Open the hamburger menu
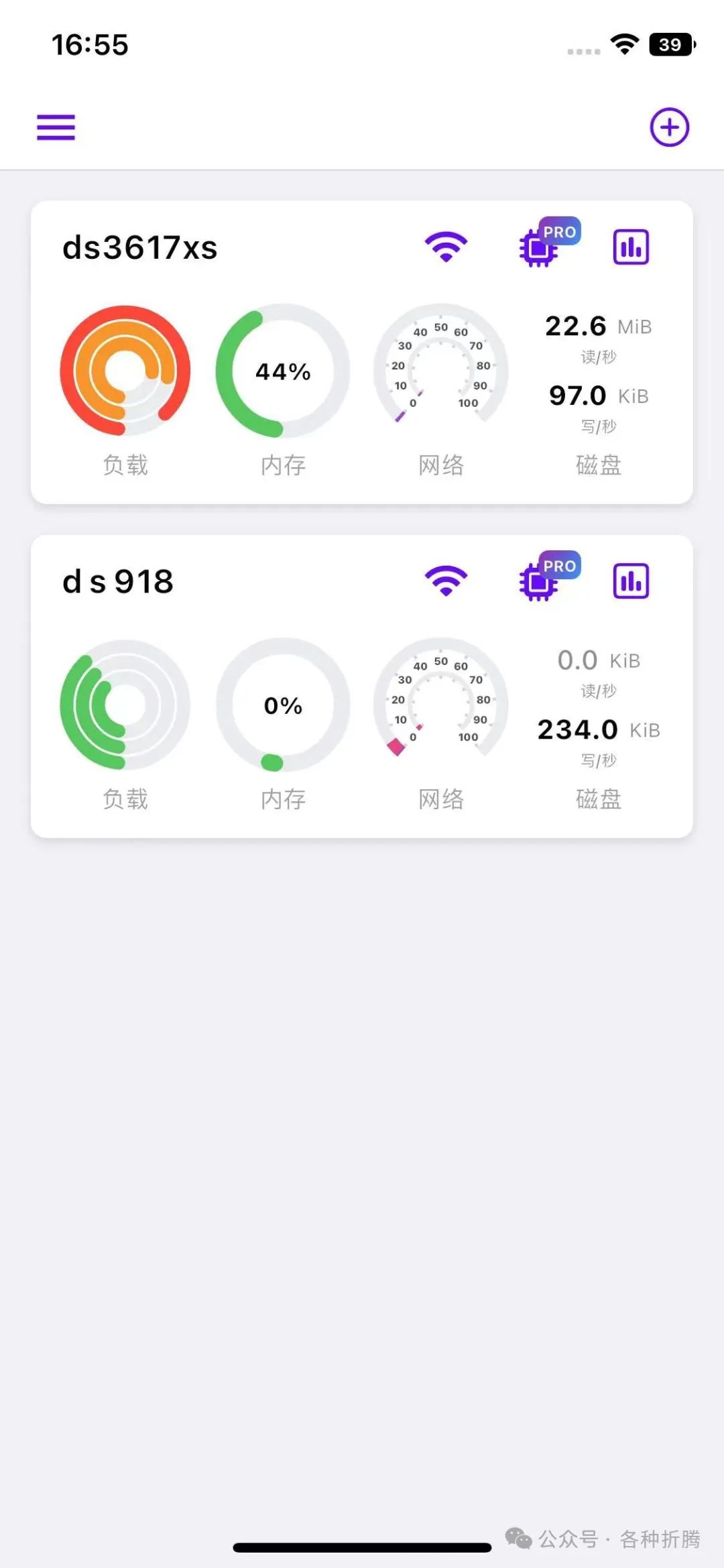 pos(56,127)
